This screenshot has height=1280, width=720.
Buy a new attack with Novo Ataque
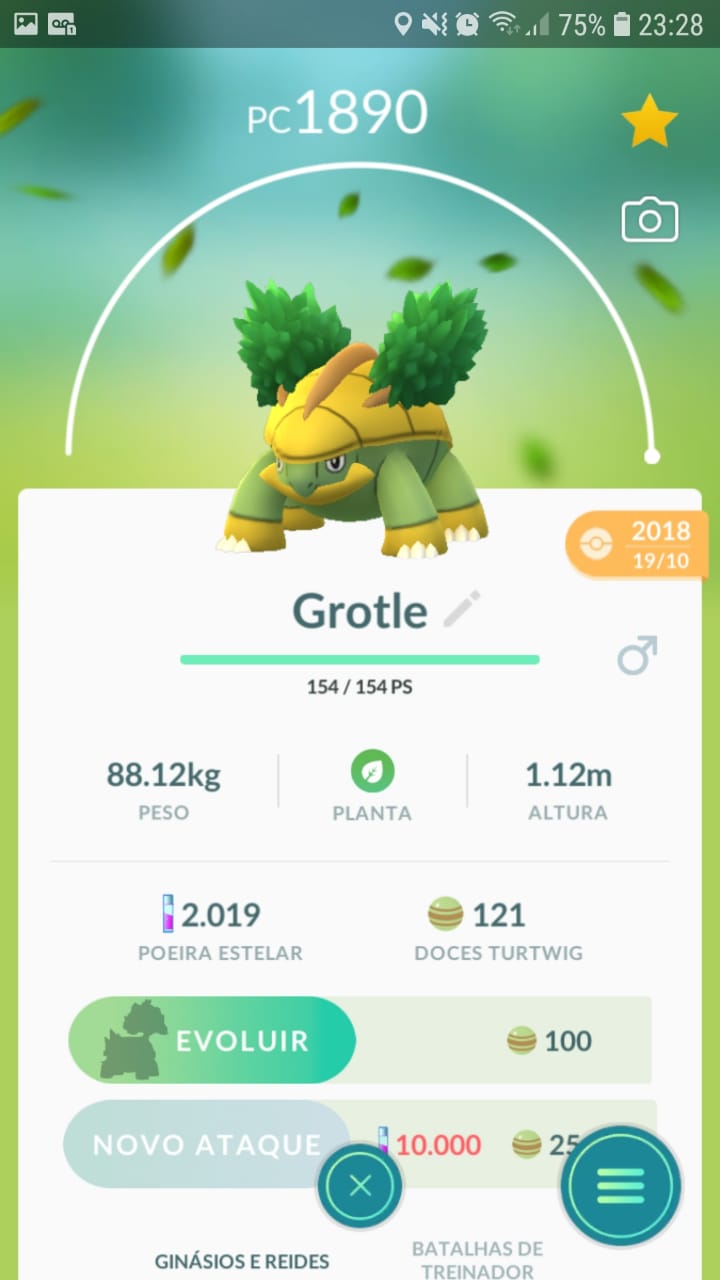click(207, 1144)
